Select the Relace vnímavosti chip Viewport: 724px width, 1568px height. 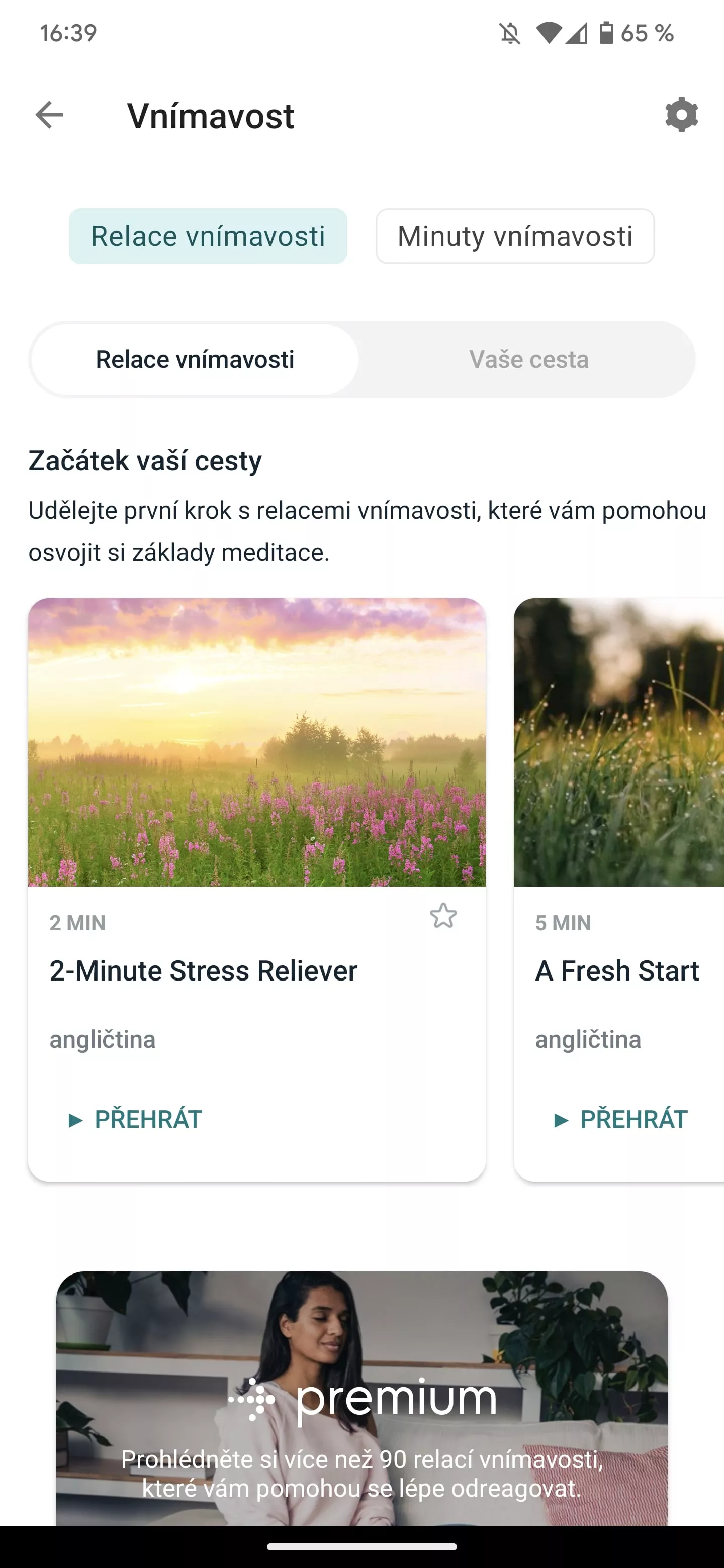click(208, 236)
